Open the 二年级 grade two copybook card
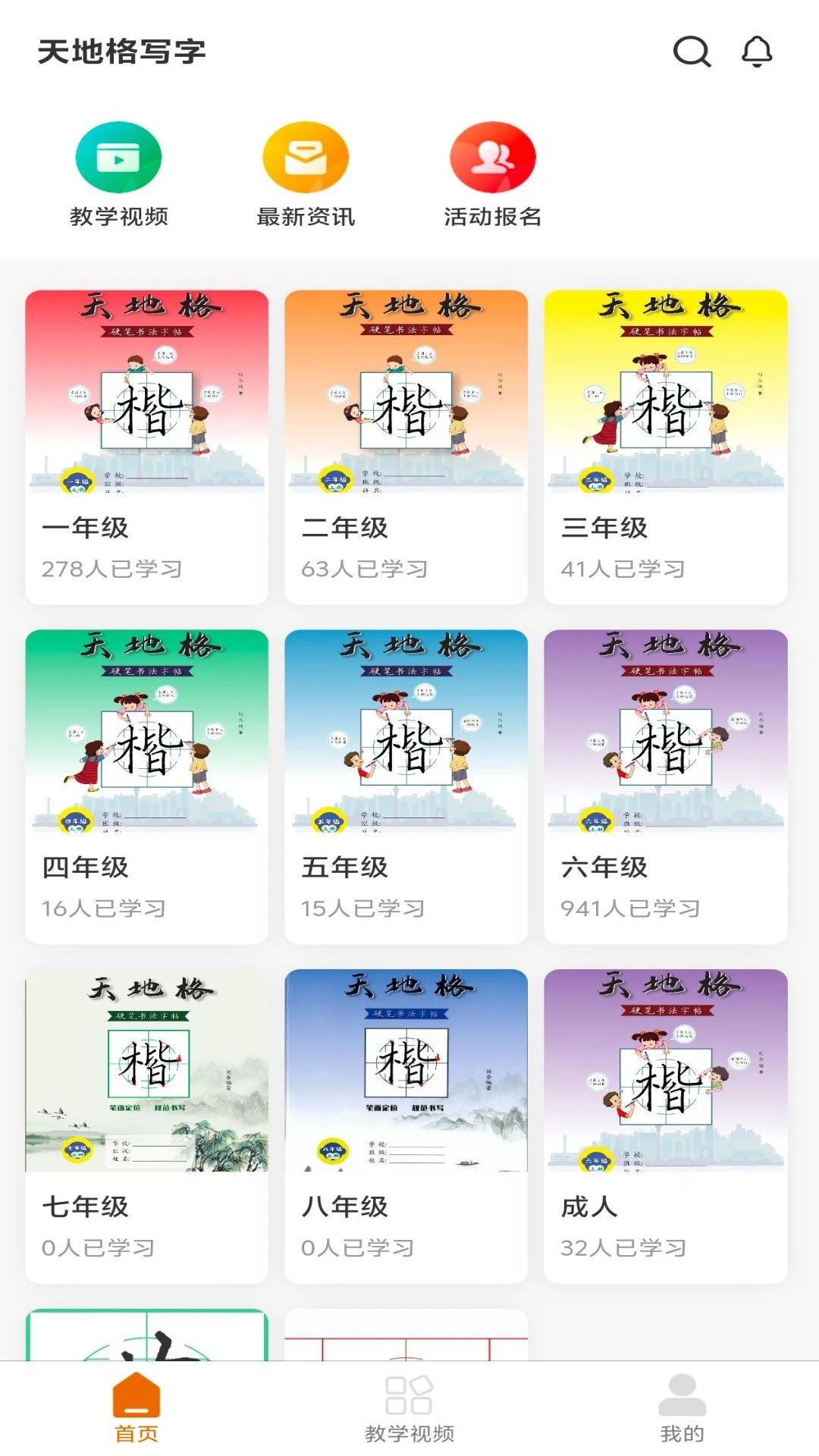The height and width of the screenshot is (1456, 819). [x=405, y=440]
